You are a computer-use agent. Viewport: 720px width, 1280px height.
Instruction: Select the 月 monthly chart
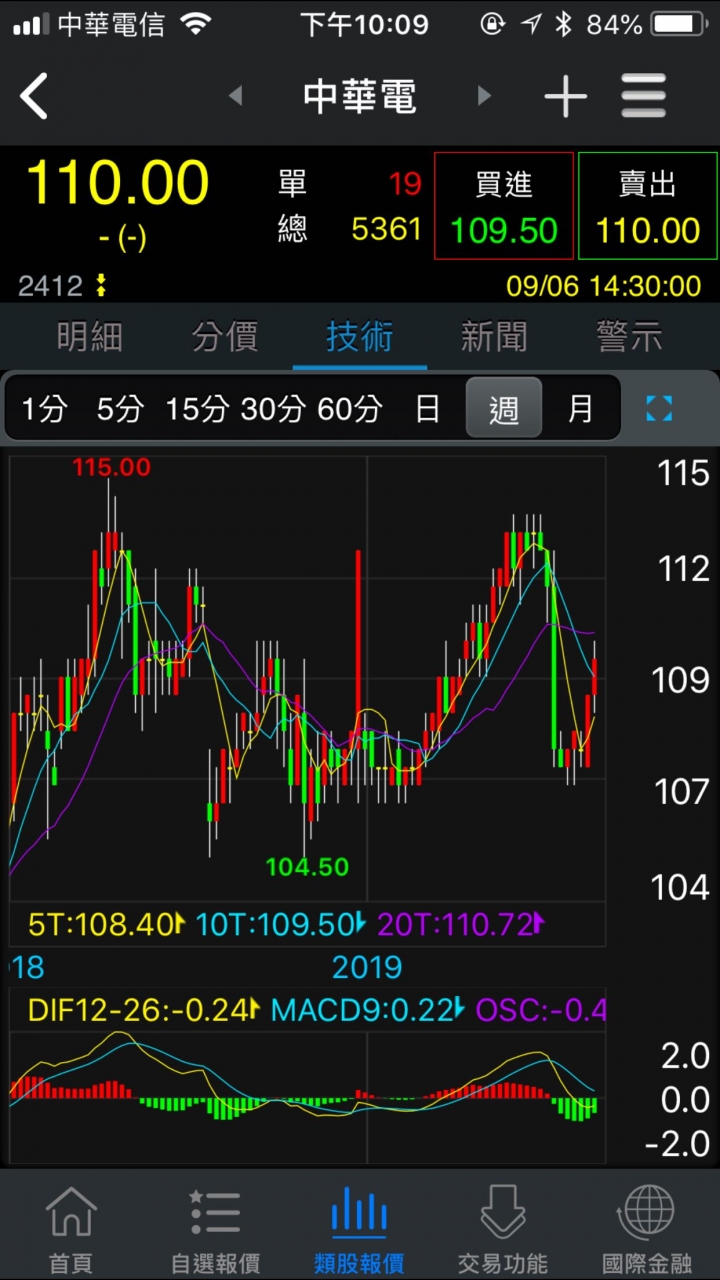coord(580,408)
